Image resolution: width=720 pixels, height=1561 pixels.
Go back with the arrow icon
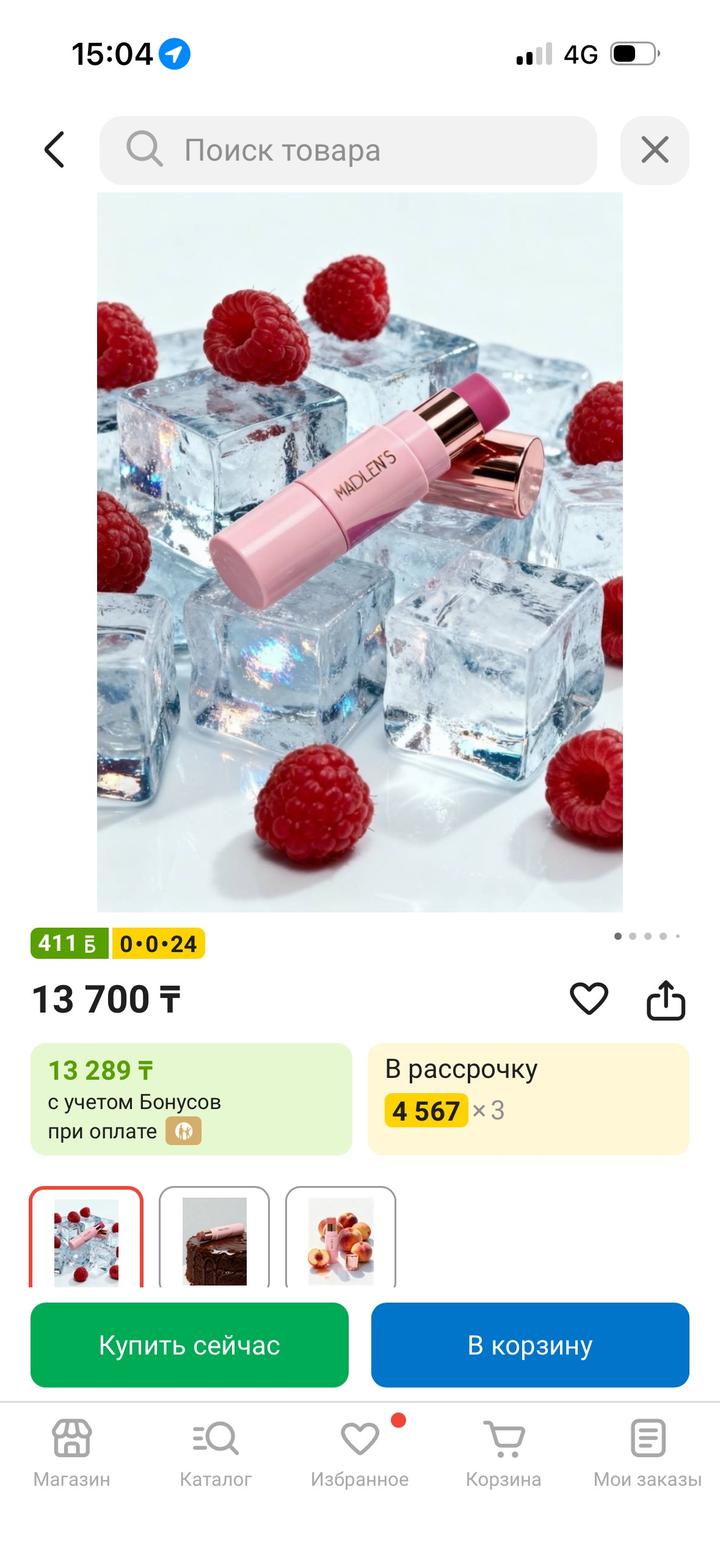click(x=53, y=149)
